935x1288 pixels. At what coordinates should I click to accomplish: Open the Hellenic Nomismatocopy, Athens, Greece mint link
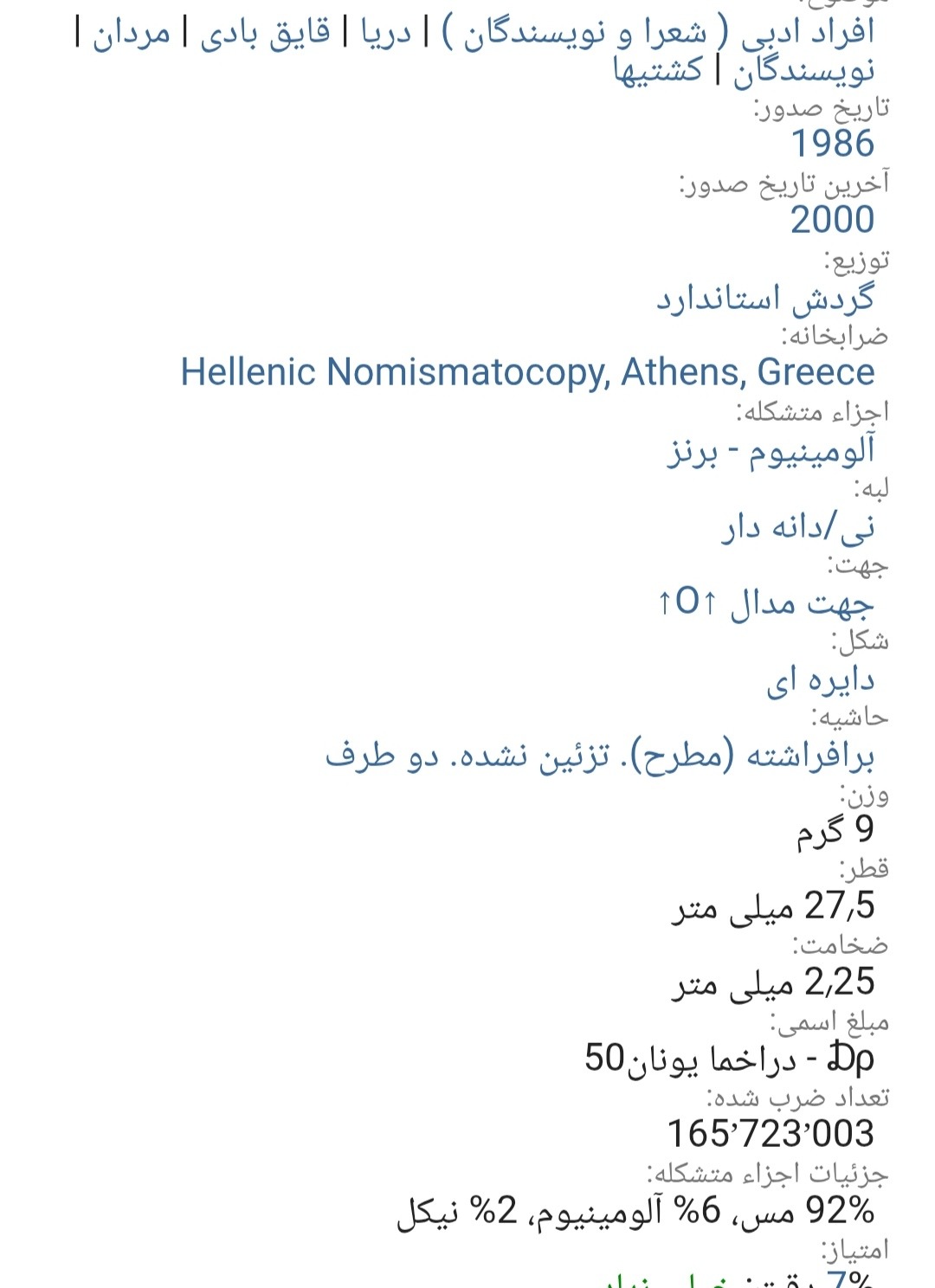527,372
